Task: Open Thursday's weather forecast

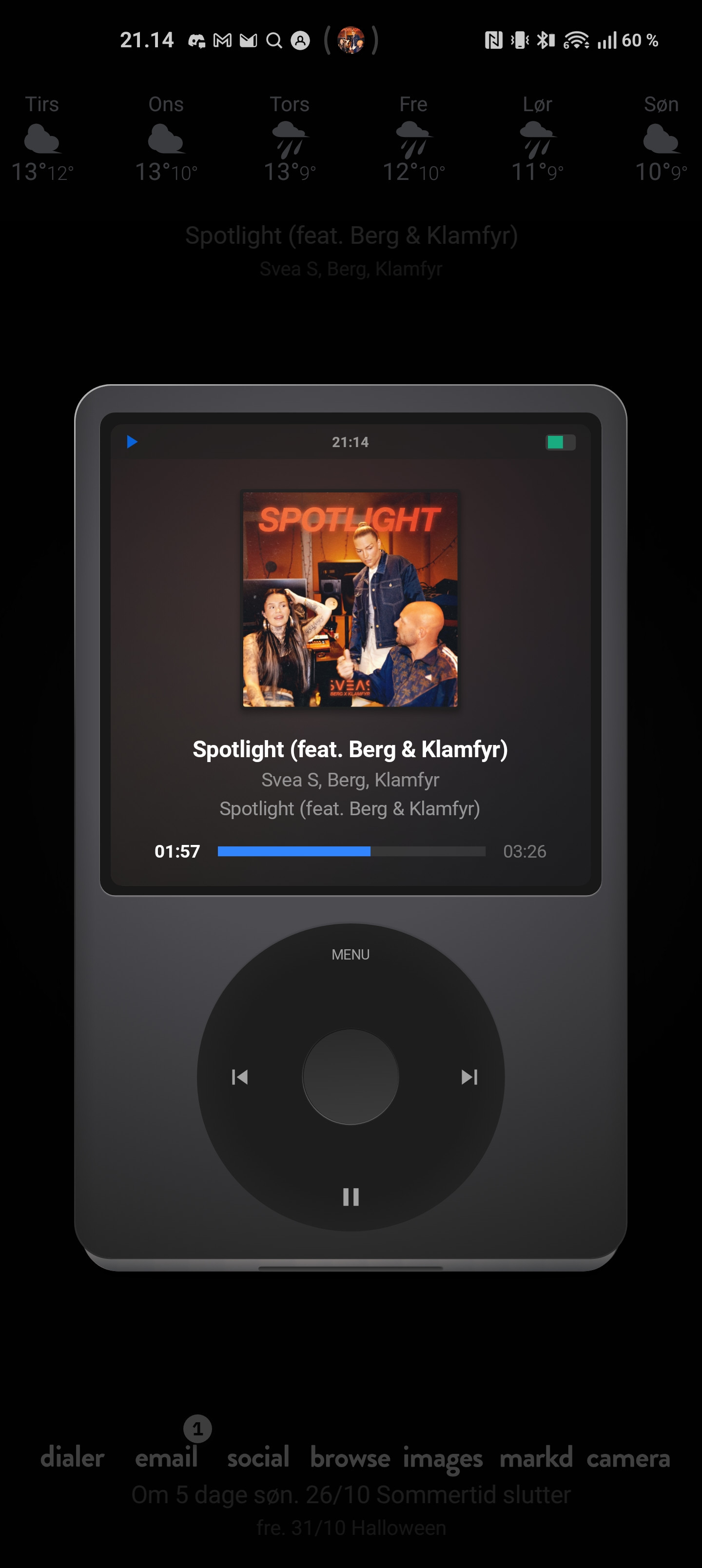Action: tap(290, 138)
